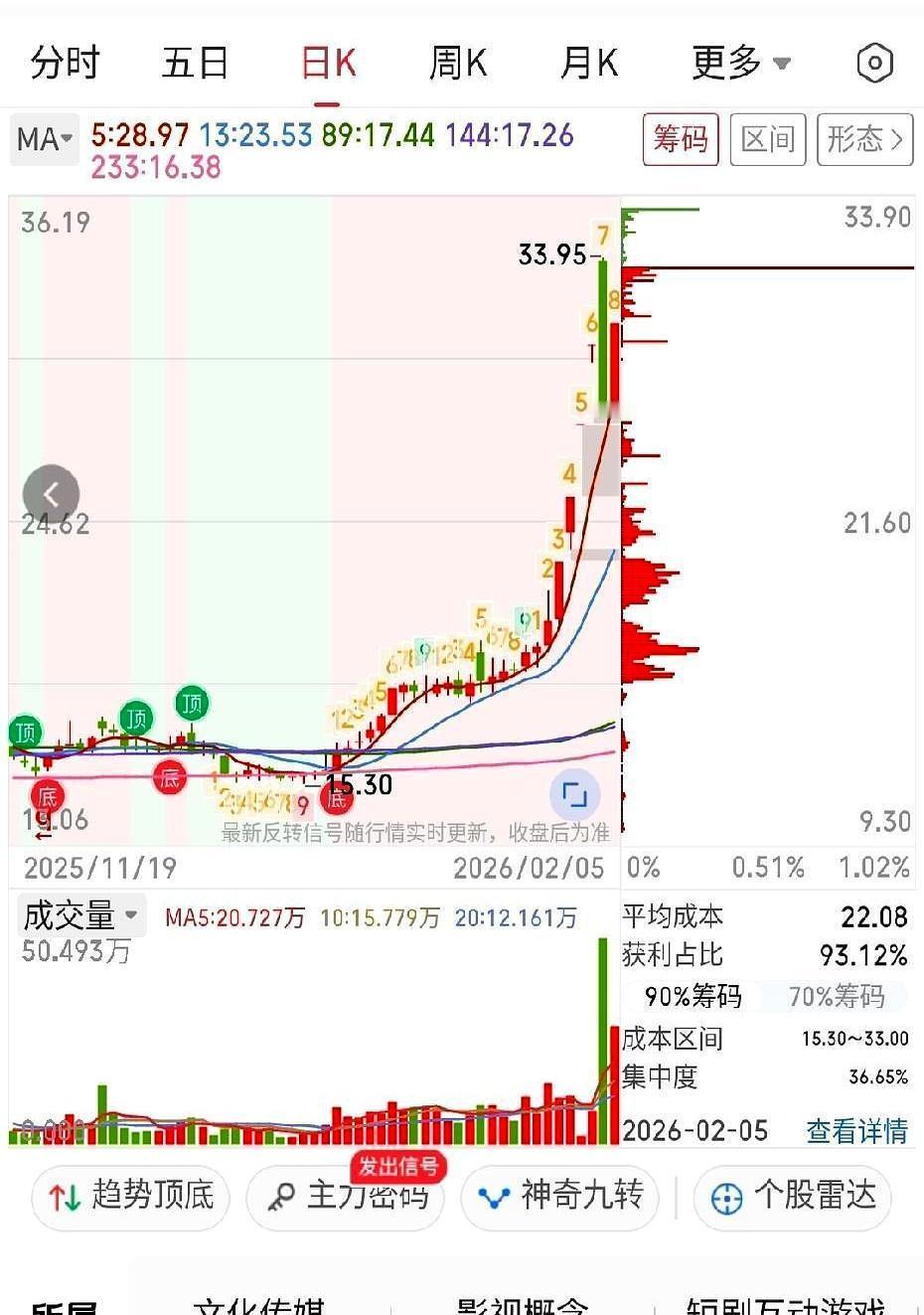924x1315 pixels.
Task: Select the 趋势顶底 trend tool
Action: pyautogui.click(x=129, y=1198)
